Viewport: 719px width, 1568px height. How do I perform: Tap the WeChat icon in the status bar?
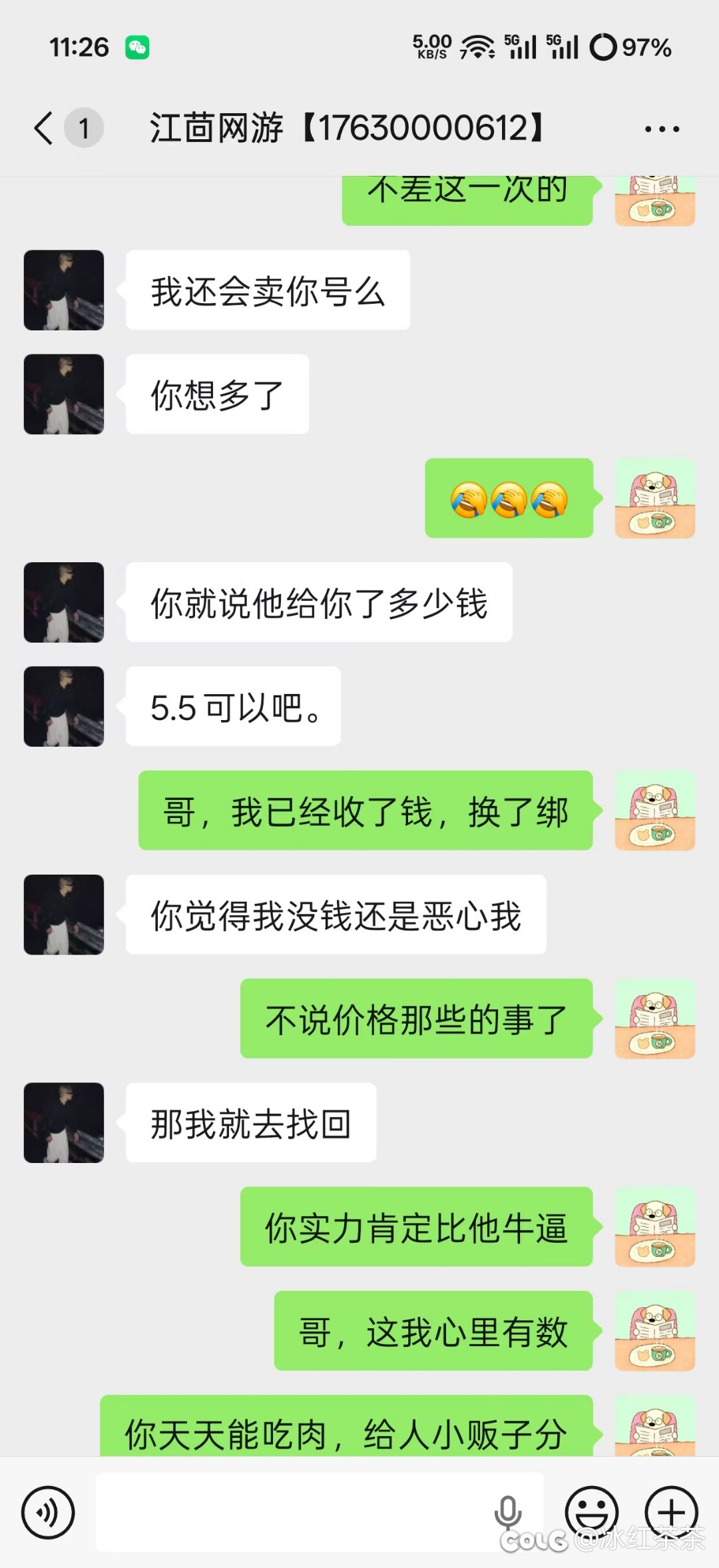point(138,45)
